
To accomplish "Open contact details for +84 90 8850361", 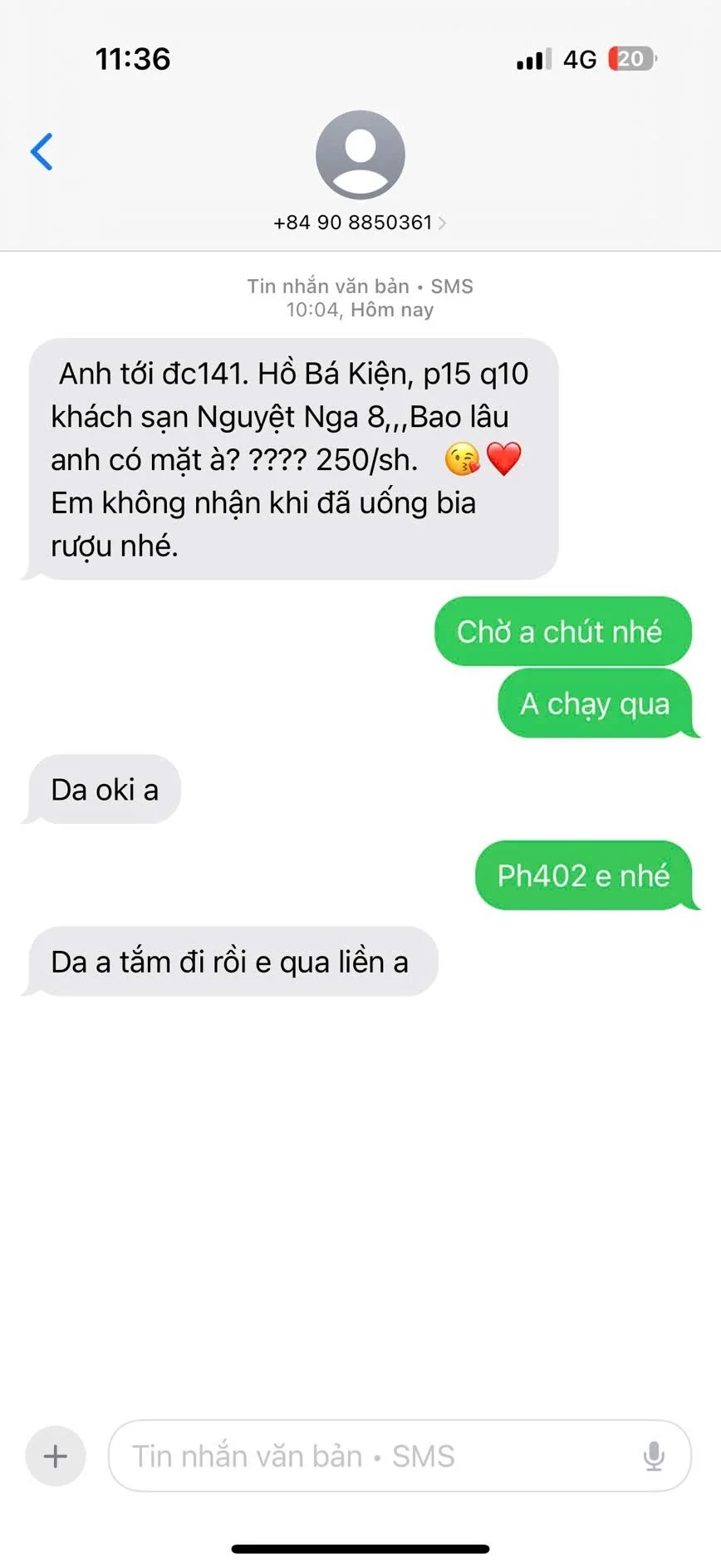I will click(360, 222).
